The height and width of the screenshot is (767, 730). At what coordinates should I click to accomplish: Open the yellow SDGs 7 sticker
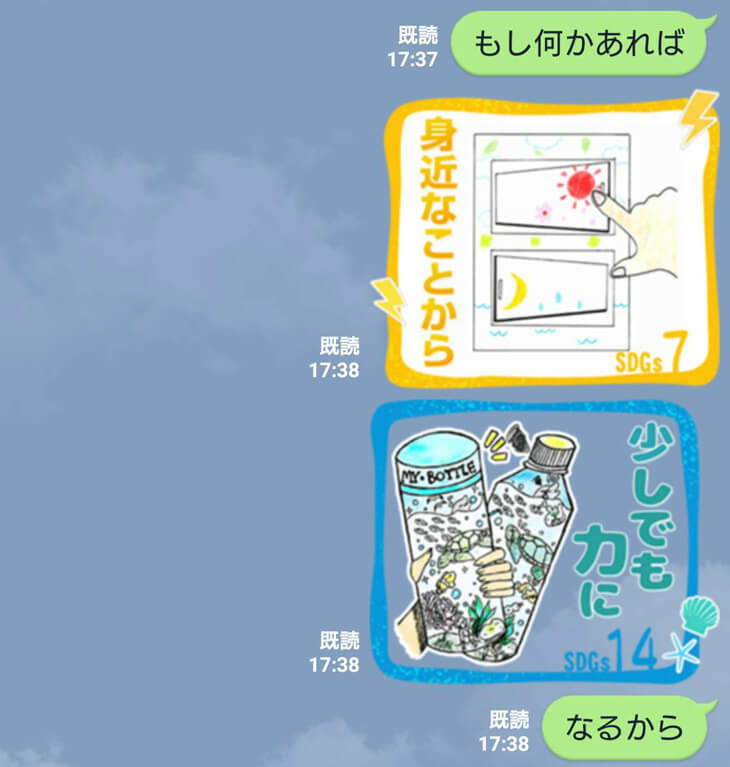click(551, 243)
